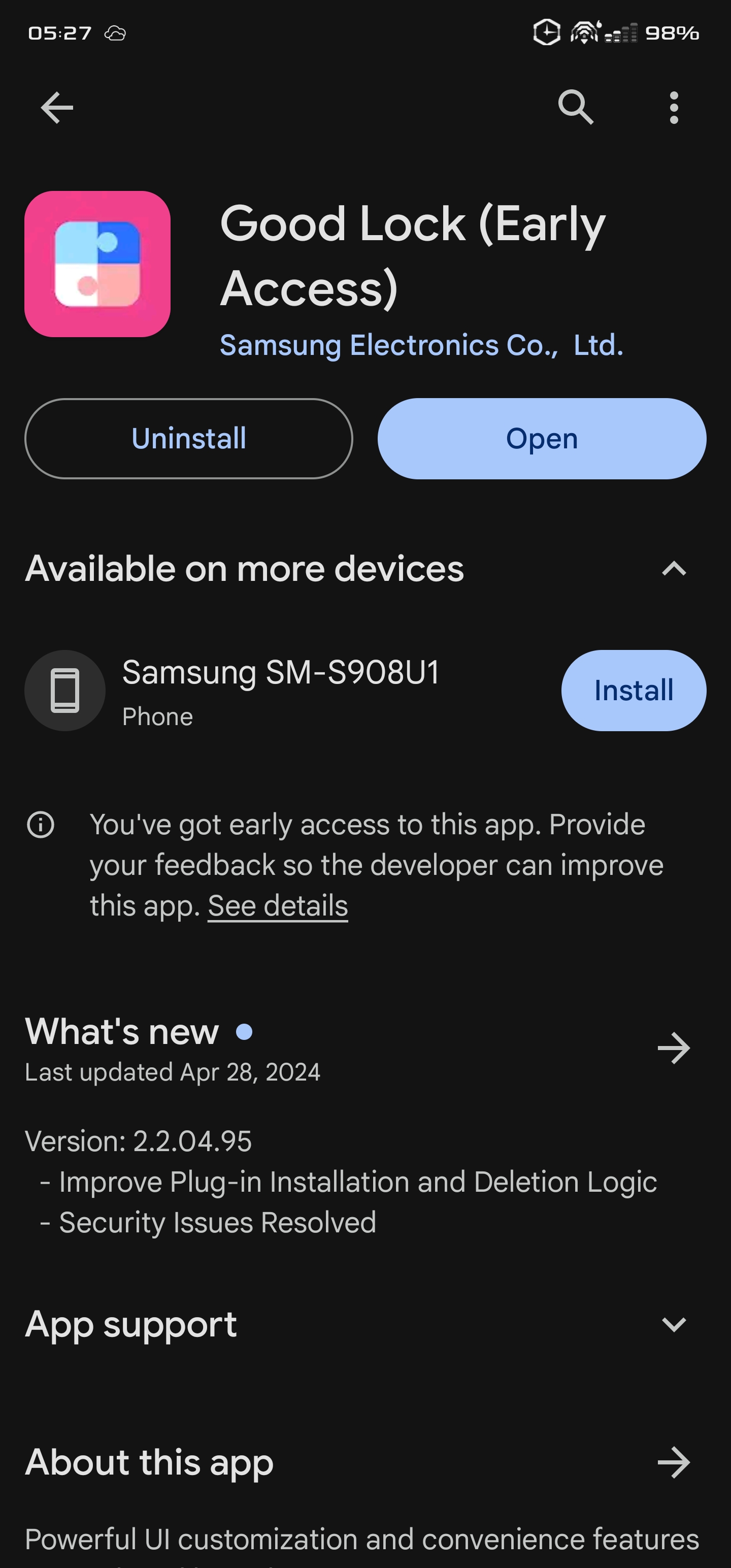Image resolution: width=731 pixels, height=1568 pixels.
Task: Tap the See details link
Action: pos(278,906)
